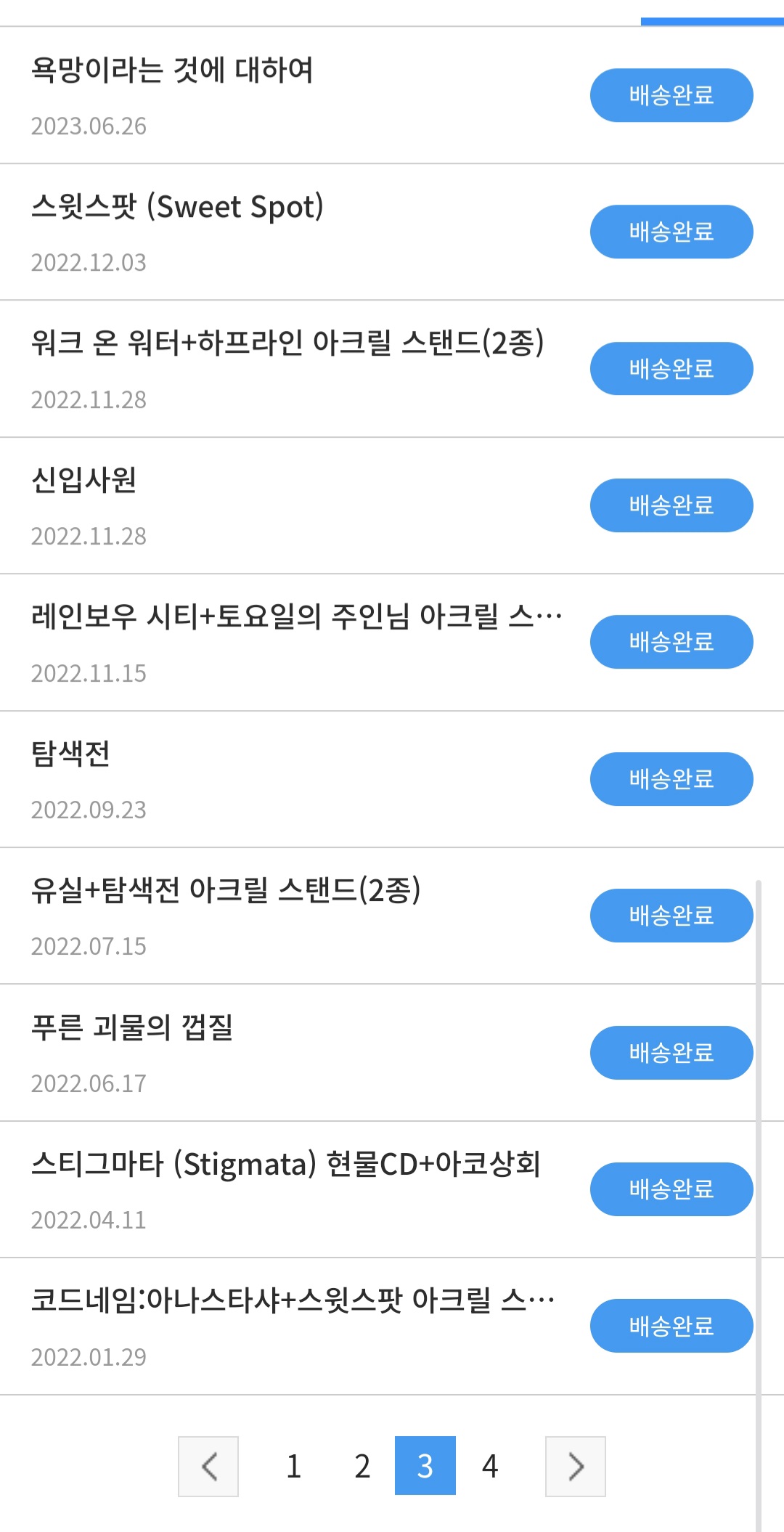Tap 배송완료 for 레인보우 시티+토요일의 주인님

tap(671, 642)
